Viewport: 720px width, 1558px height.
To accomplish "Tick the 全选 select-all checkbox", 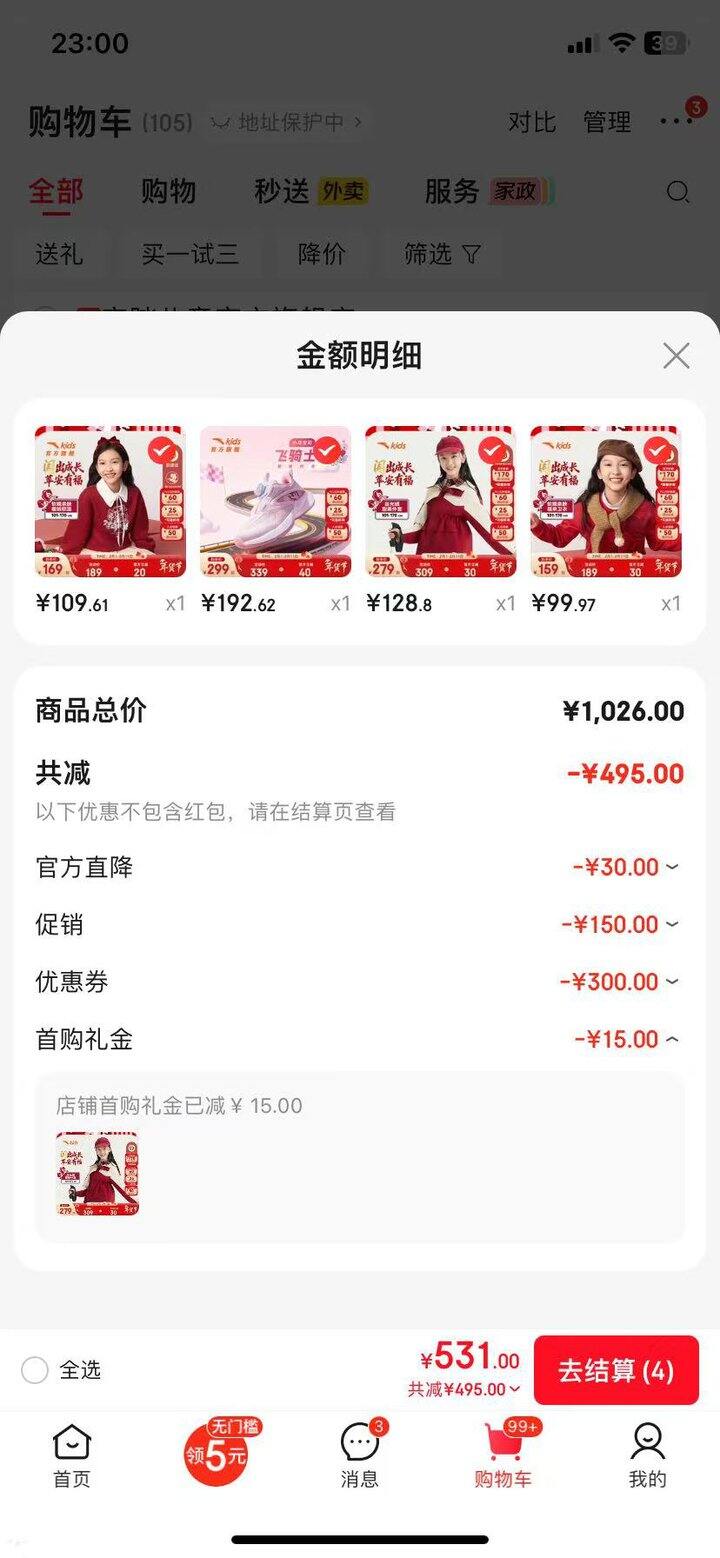I will [x=35, y=1370].
